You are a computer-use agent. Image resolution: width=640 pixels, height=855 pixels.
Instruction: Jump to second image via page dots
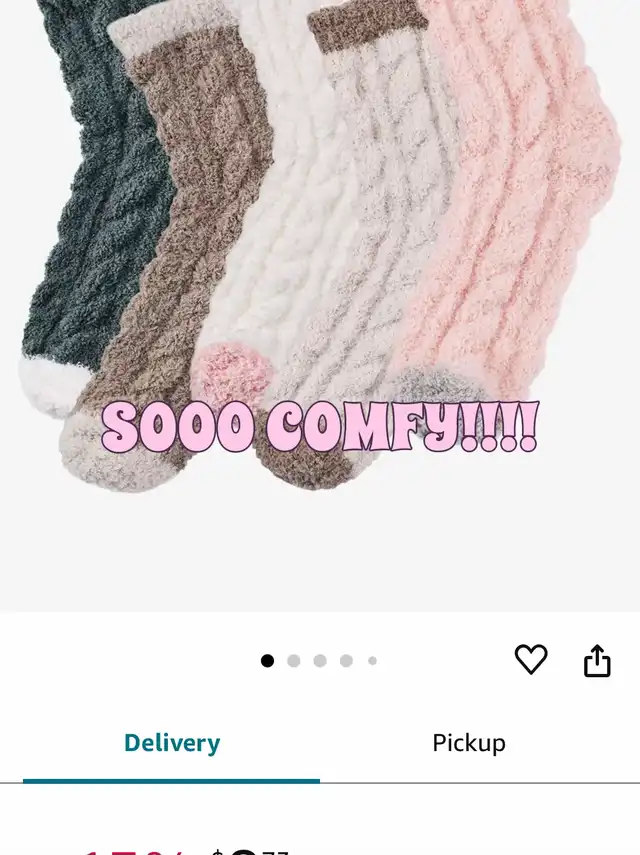click(x=294, y=661)
